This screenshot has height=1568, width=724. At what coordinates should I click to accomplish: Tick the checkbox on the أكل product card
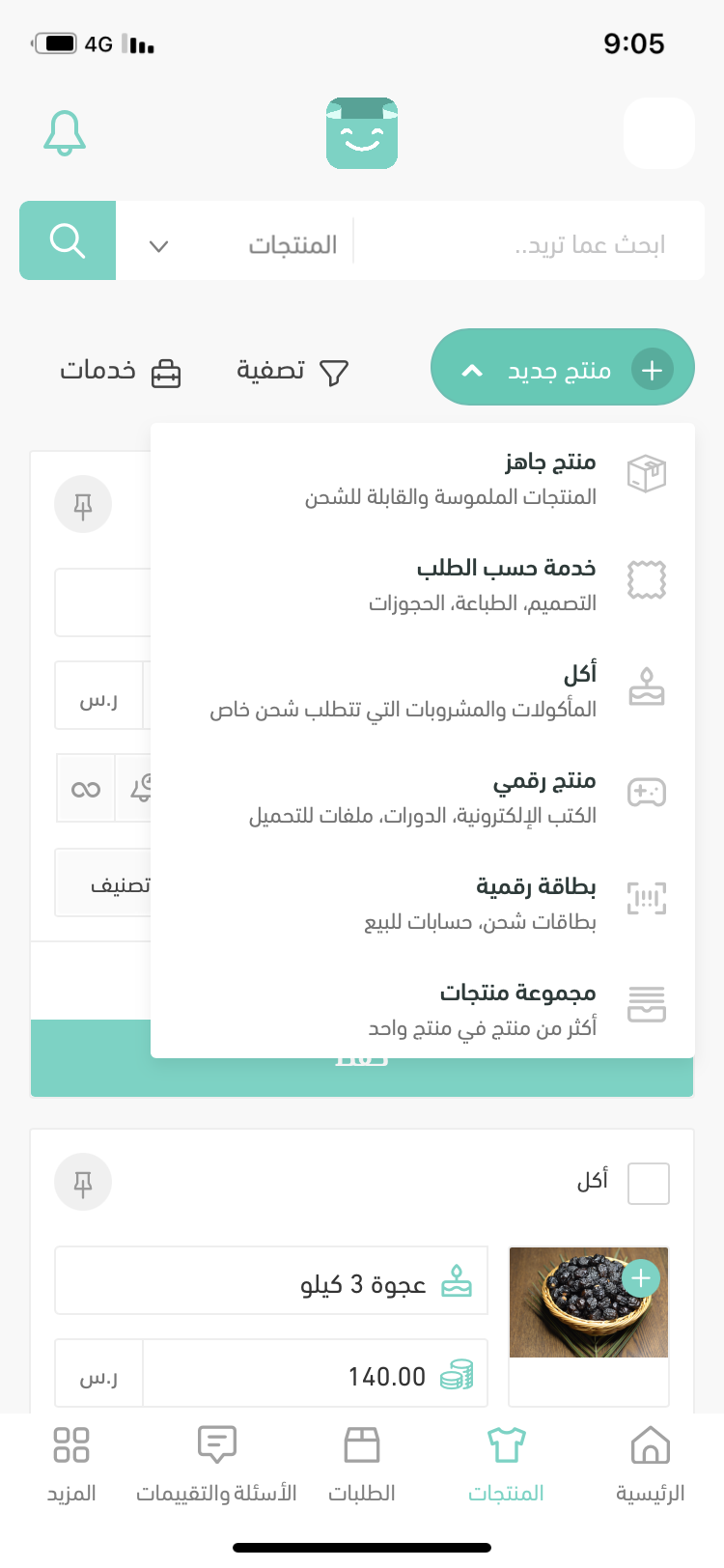click(648, 1183)
